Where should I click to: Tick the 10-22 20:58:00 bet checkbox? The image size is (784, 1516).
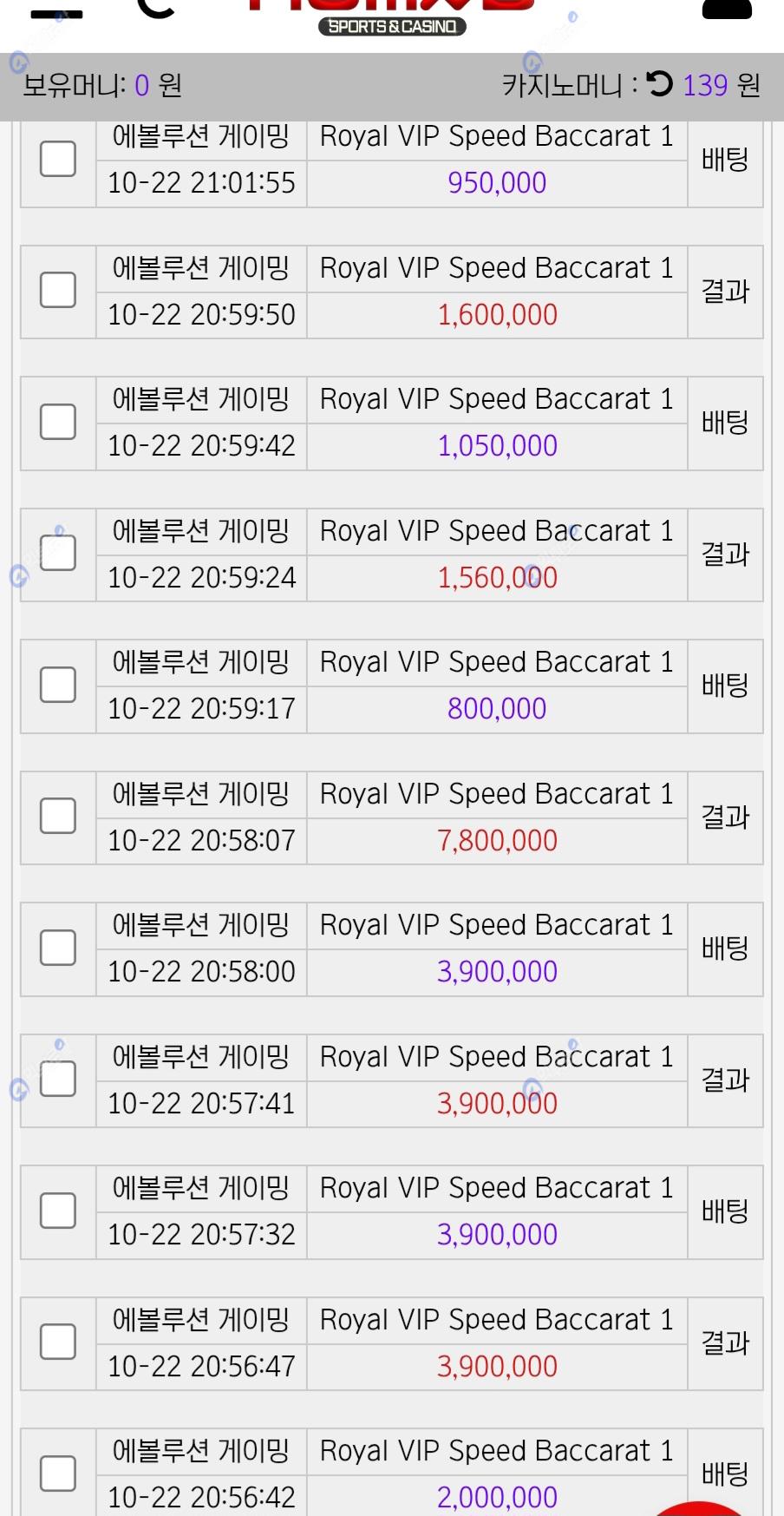[58, 948]
